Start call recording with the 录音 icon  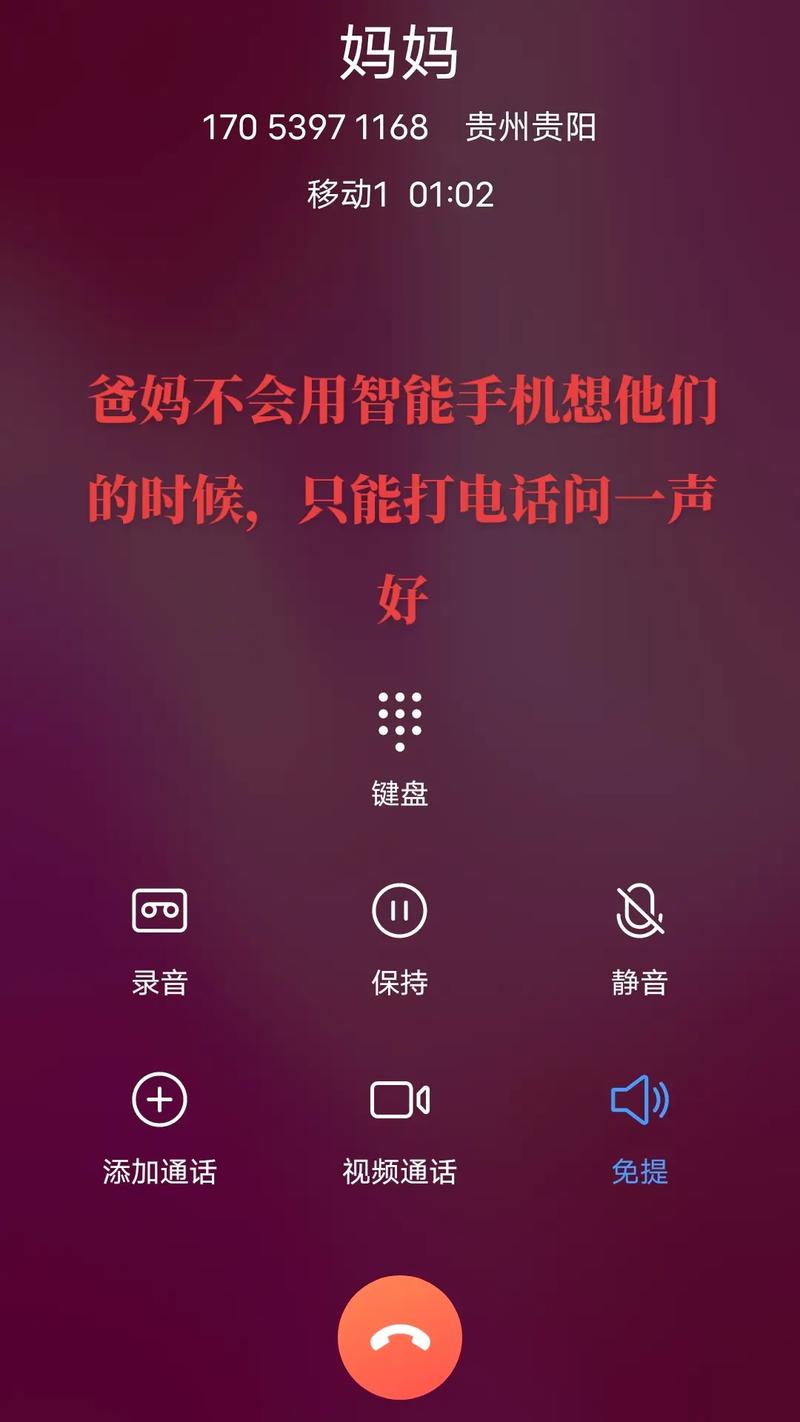point(160,911)
